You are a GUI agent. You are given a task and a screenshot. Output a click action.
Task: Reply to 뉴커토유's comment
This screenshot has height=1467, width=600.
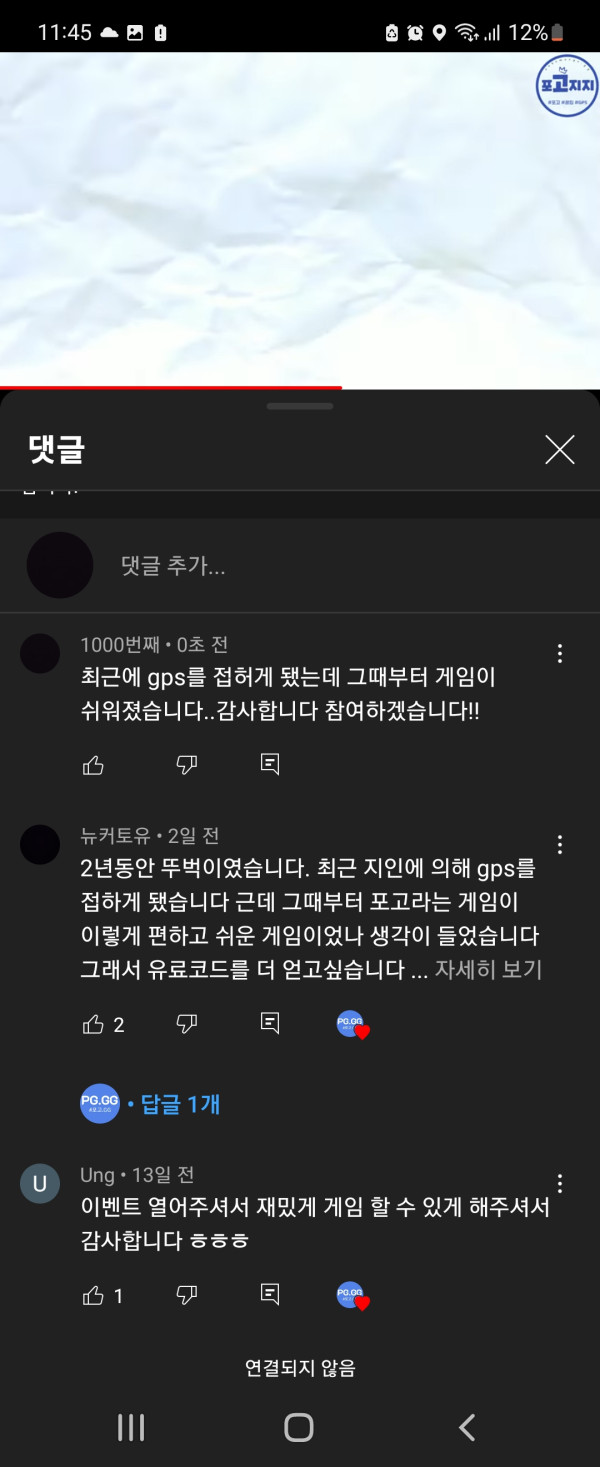click(x=269, y=1025)
